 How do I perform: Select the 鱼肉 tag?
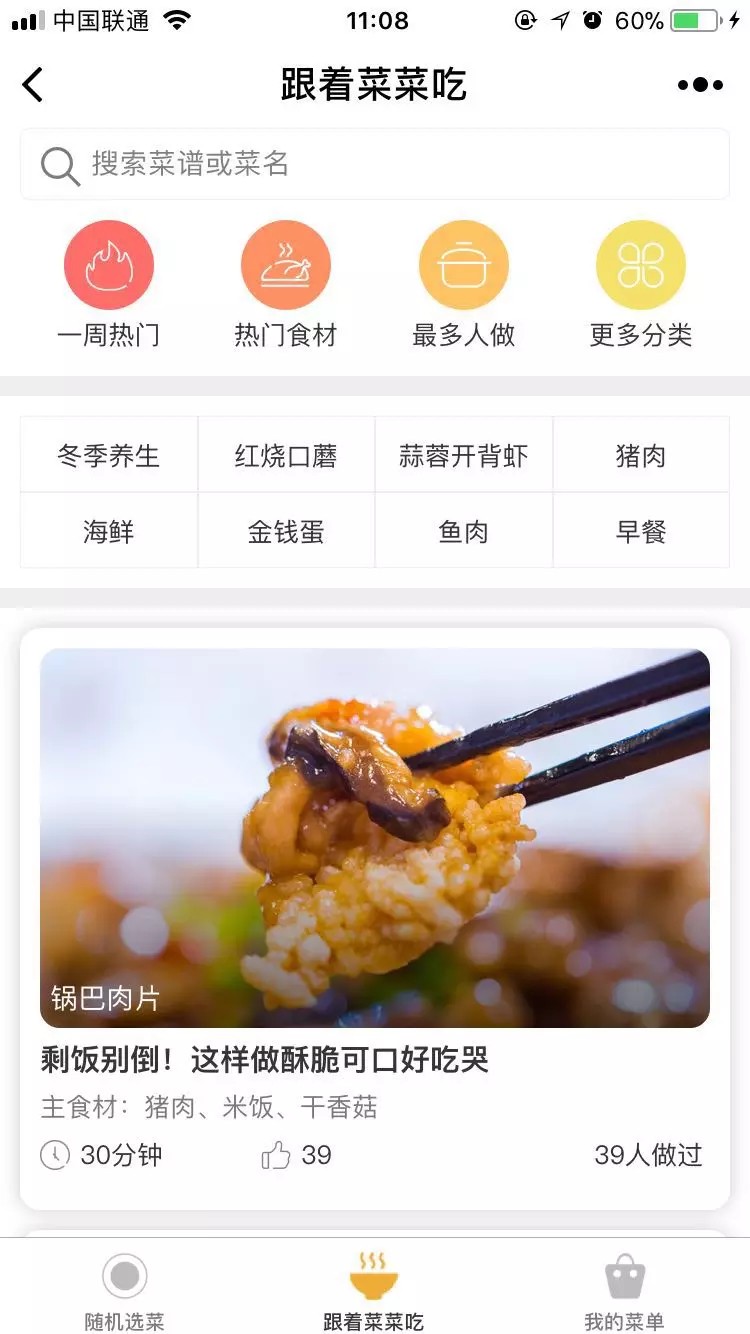[464, 531]
